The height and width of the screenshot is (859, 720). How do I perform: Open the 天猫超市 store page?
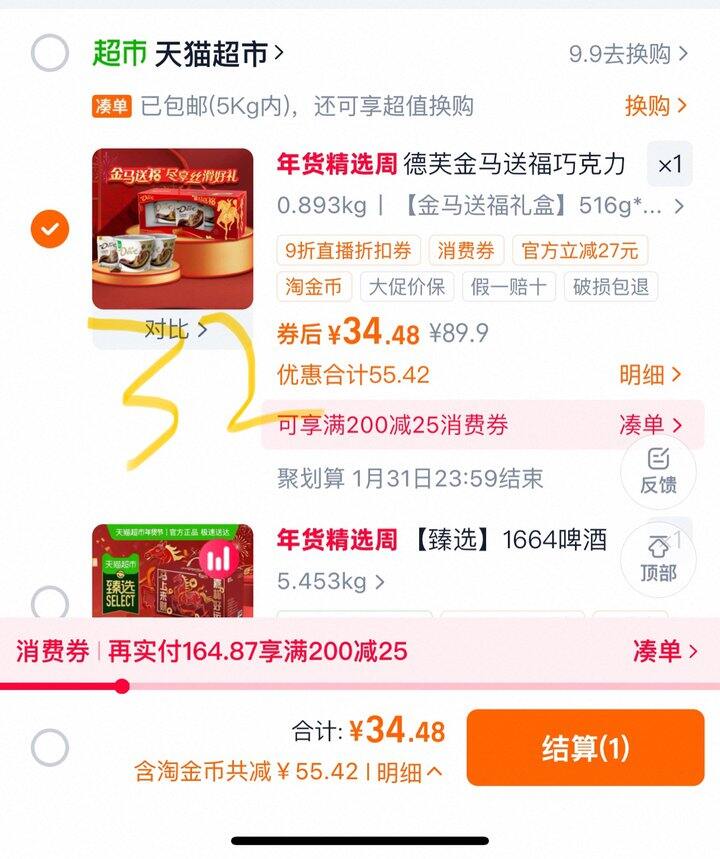[x=218, y=53]
